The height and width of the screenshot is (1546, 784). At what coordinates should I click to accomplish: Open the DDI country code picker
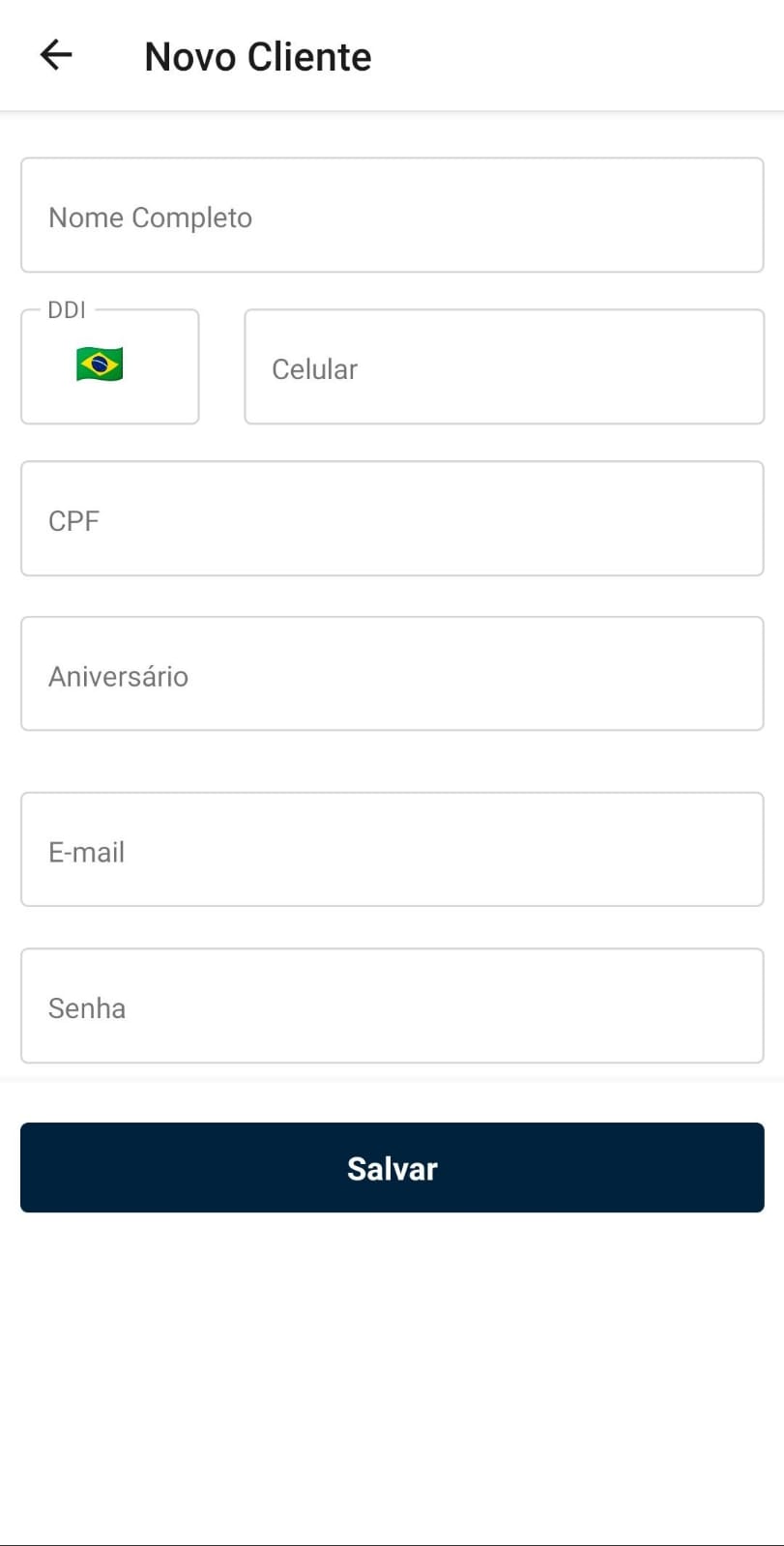click(109, 366)
